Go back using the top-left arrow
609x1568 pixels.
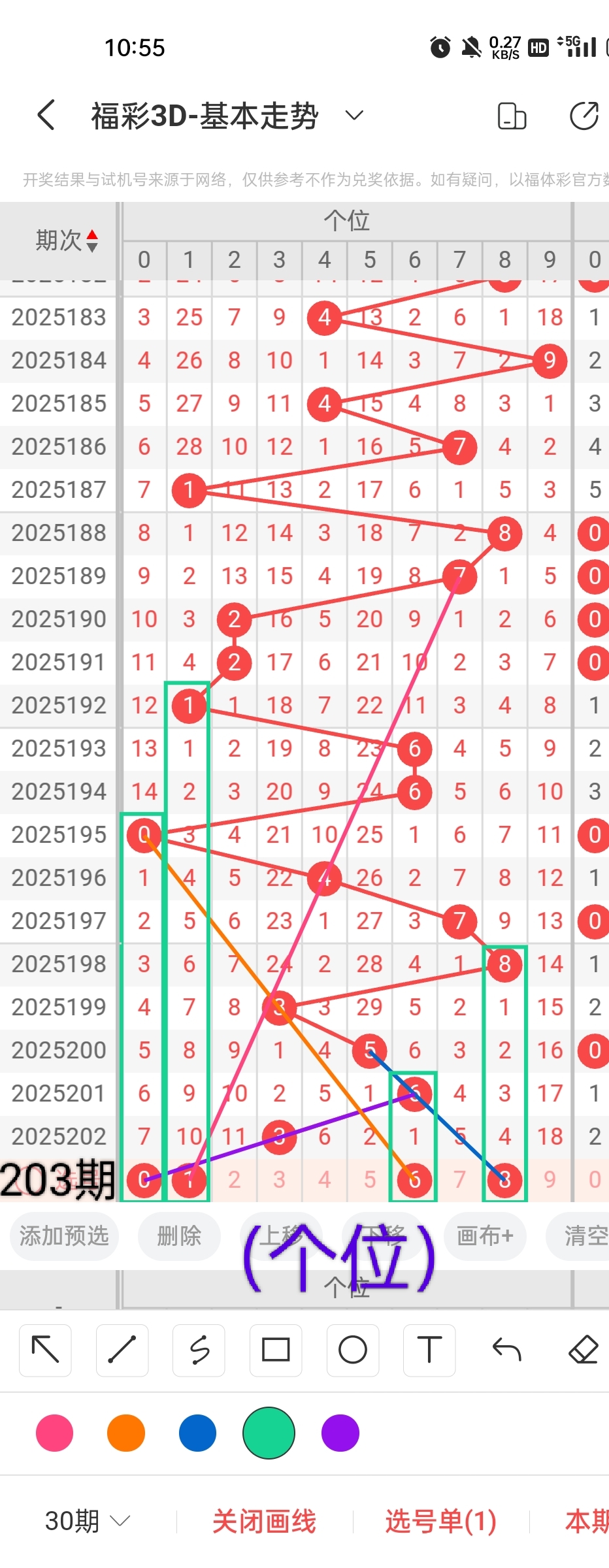point(46,116)
